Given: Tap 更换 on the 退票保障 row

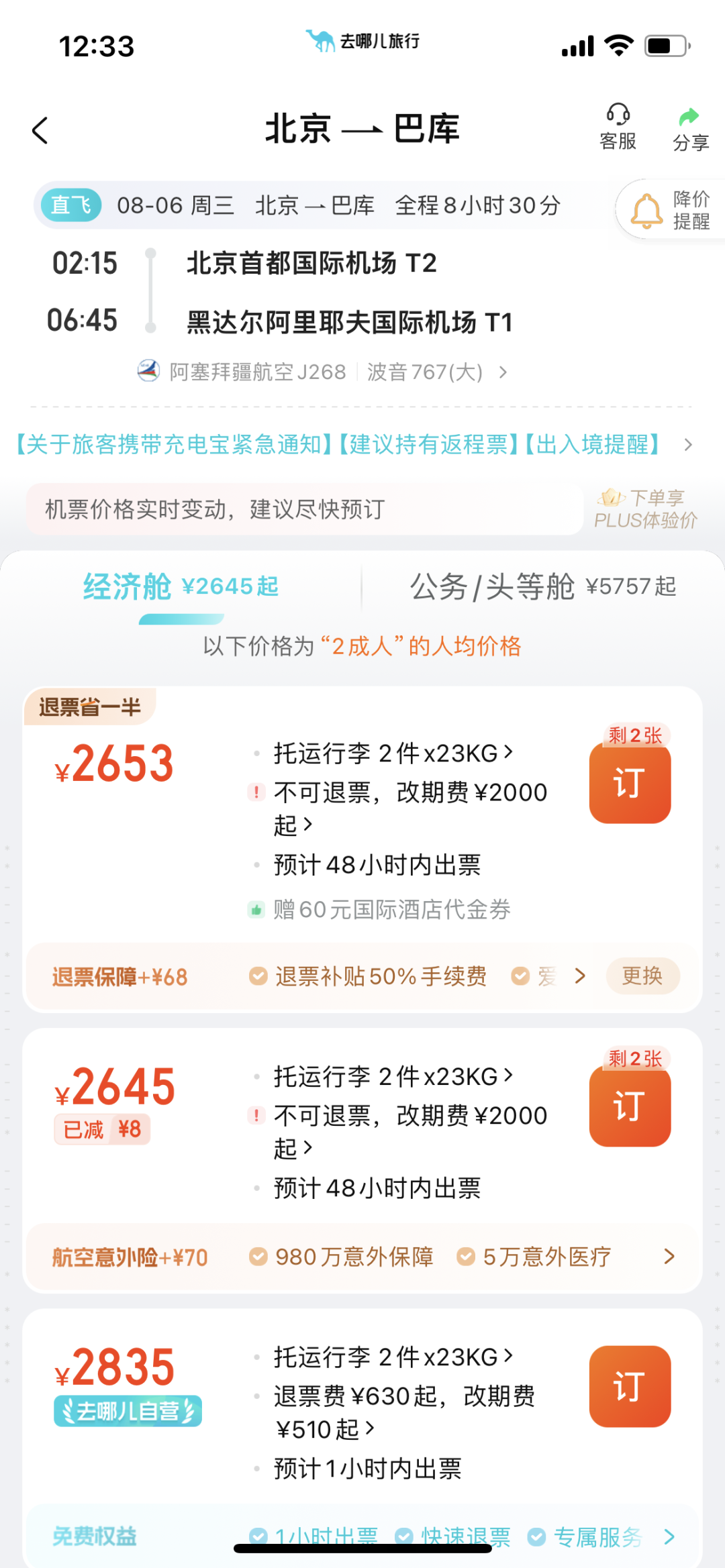Looking at the screenshot, I should point(642,976).
